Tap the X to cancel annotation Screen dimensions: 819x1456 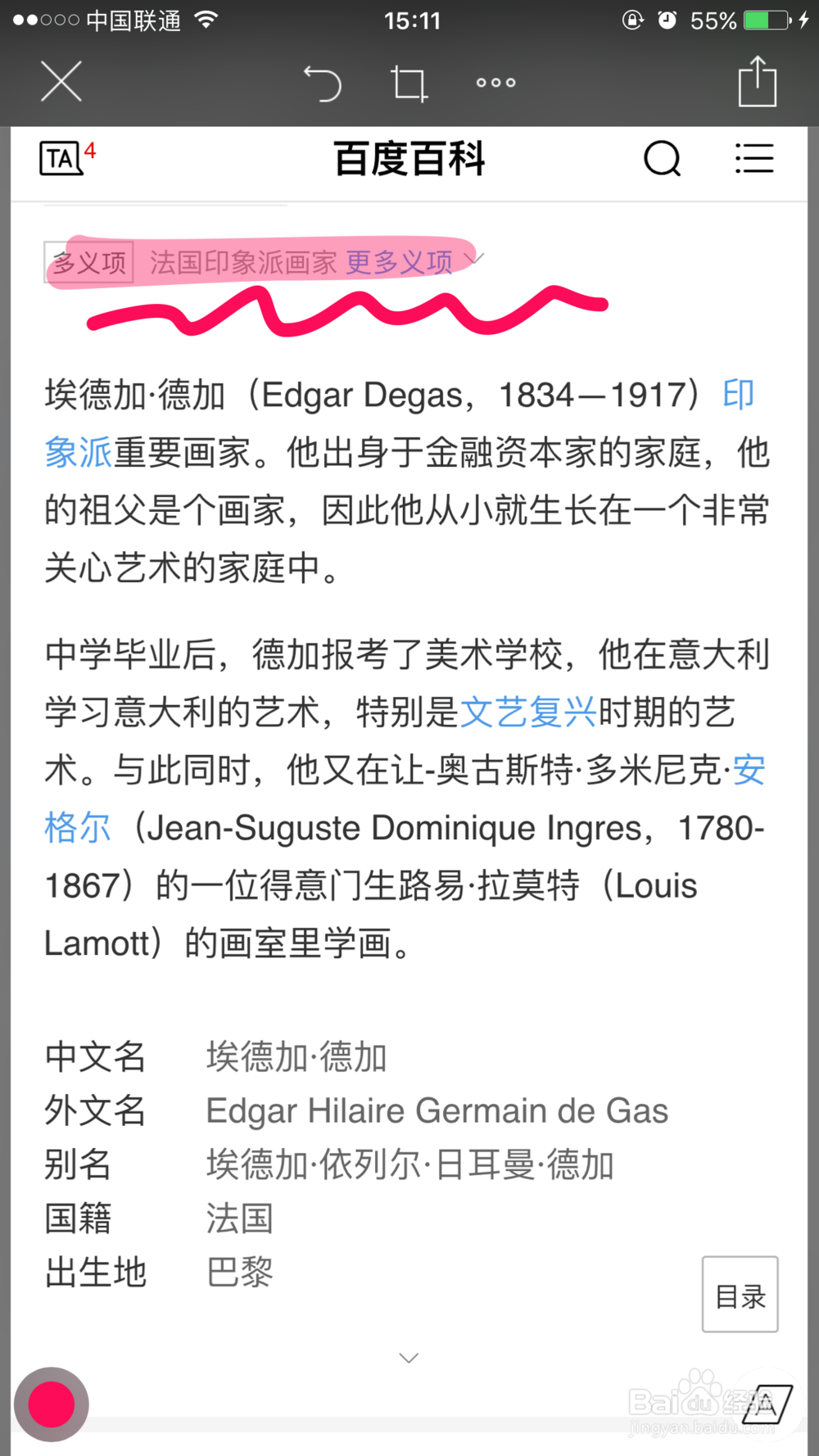[x=61, y=82]
